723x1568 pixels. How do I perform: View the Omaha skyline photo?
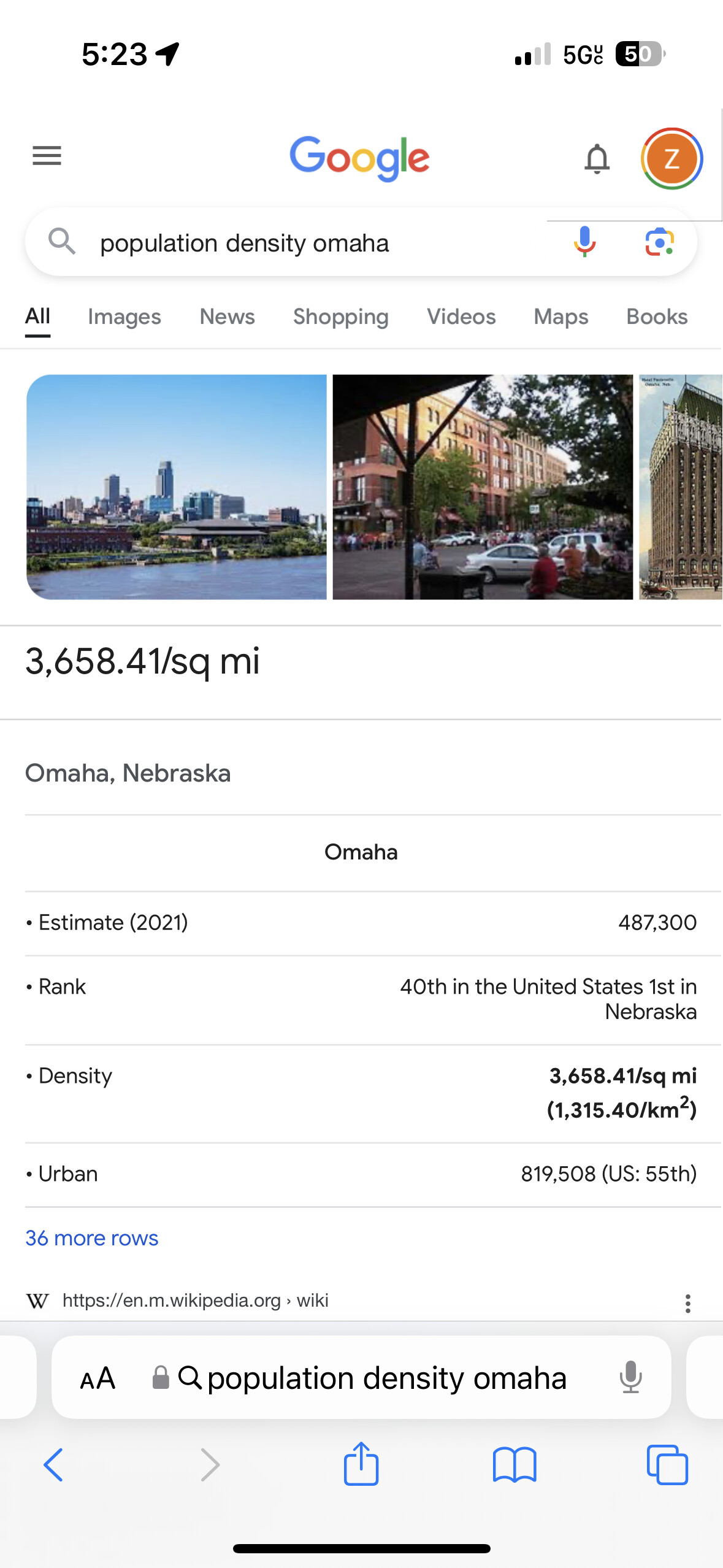pos(177,486)
